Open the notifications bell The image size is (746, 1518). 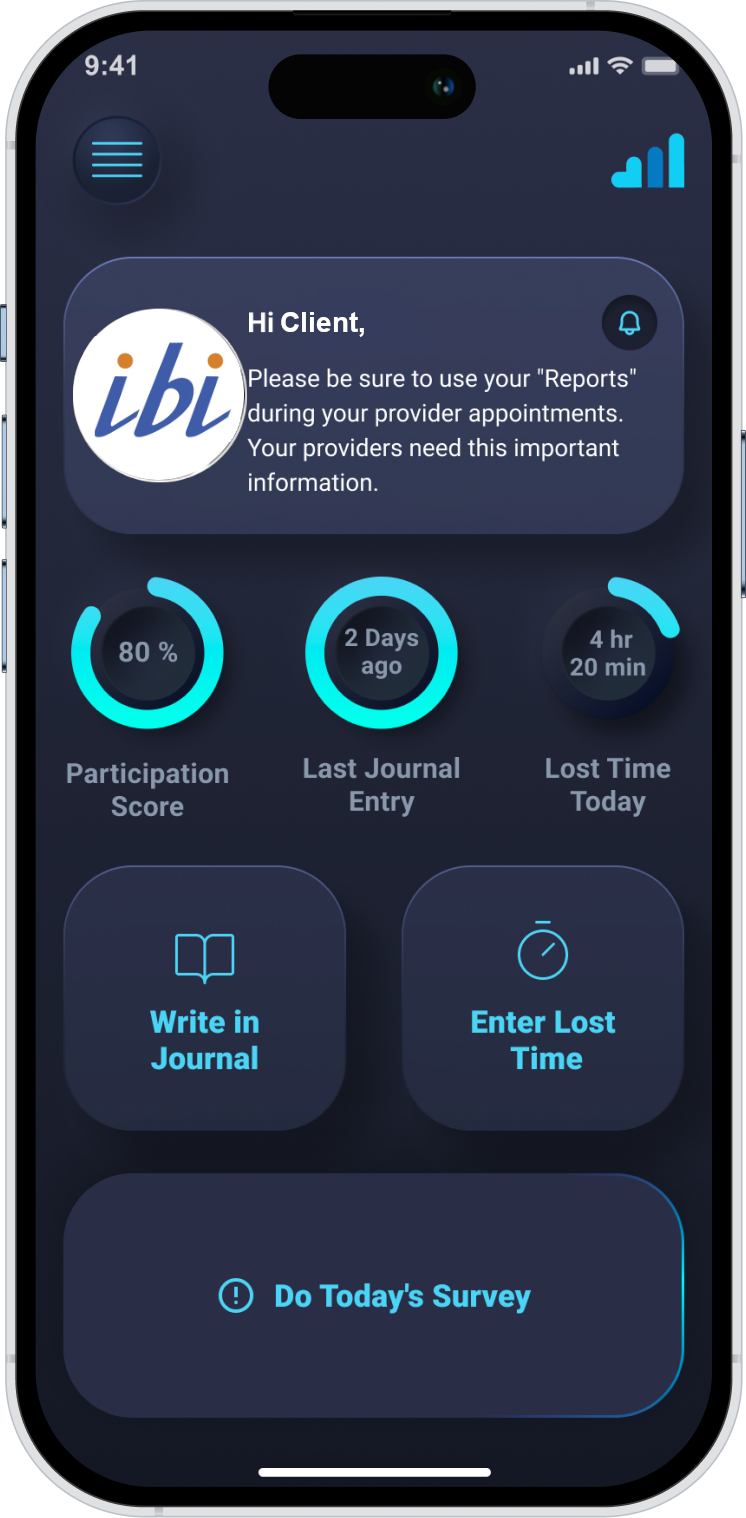(x=629, y=323)
